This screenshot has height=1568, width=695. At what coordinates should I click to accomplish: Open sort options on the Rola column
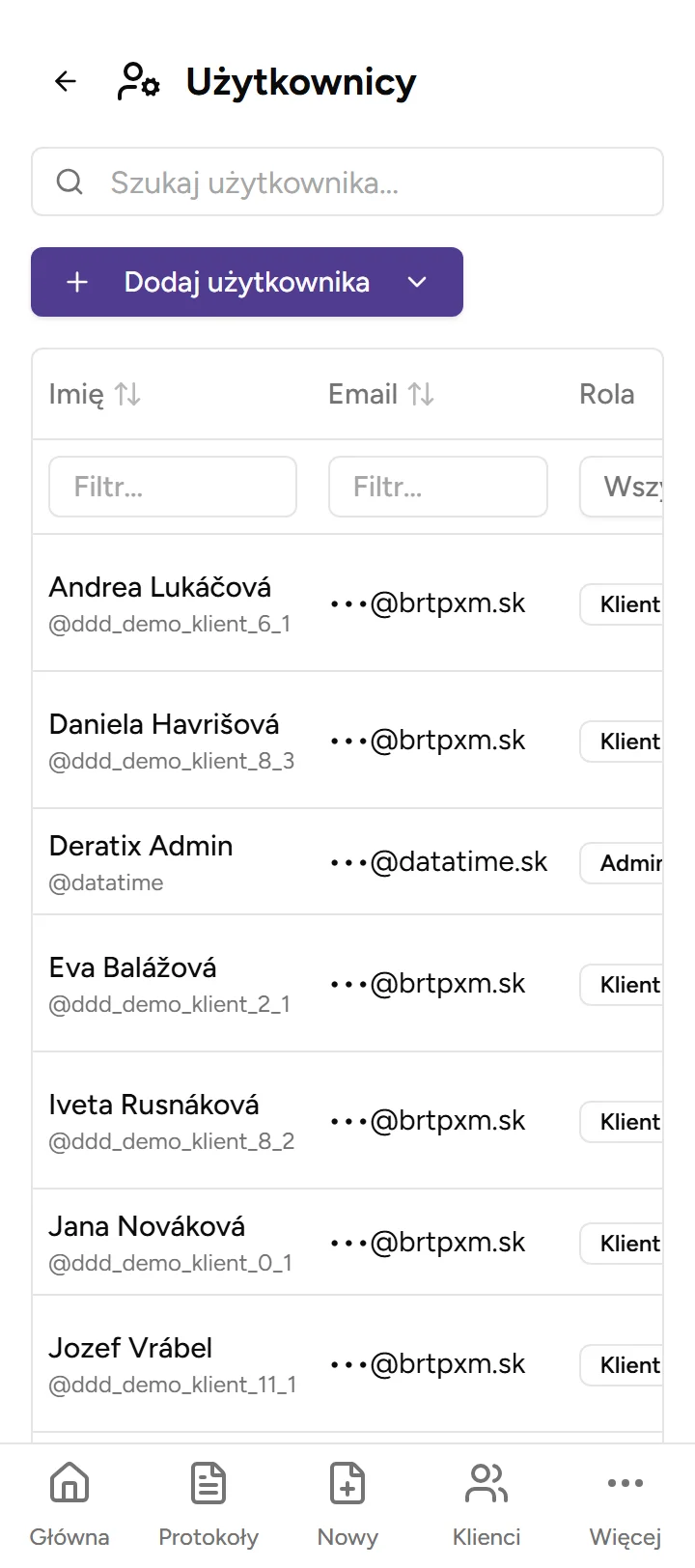pyautogui.click(x=606, y=394)
